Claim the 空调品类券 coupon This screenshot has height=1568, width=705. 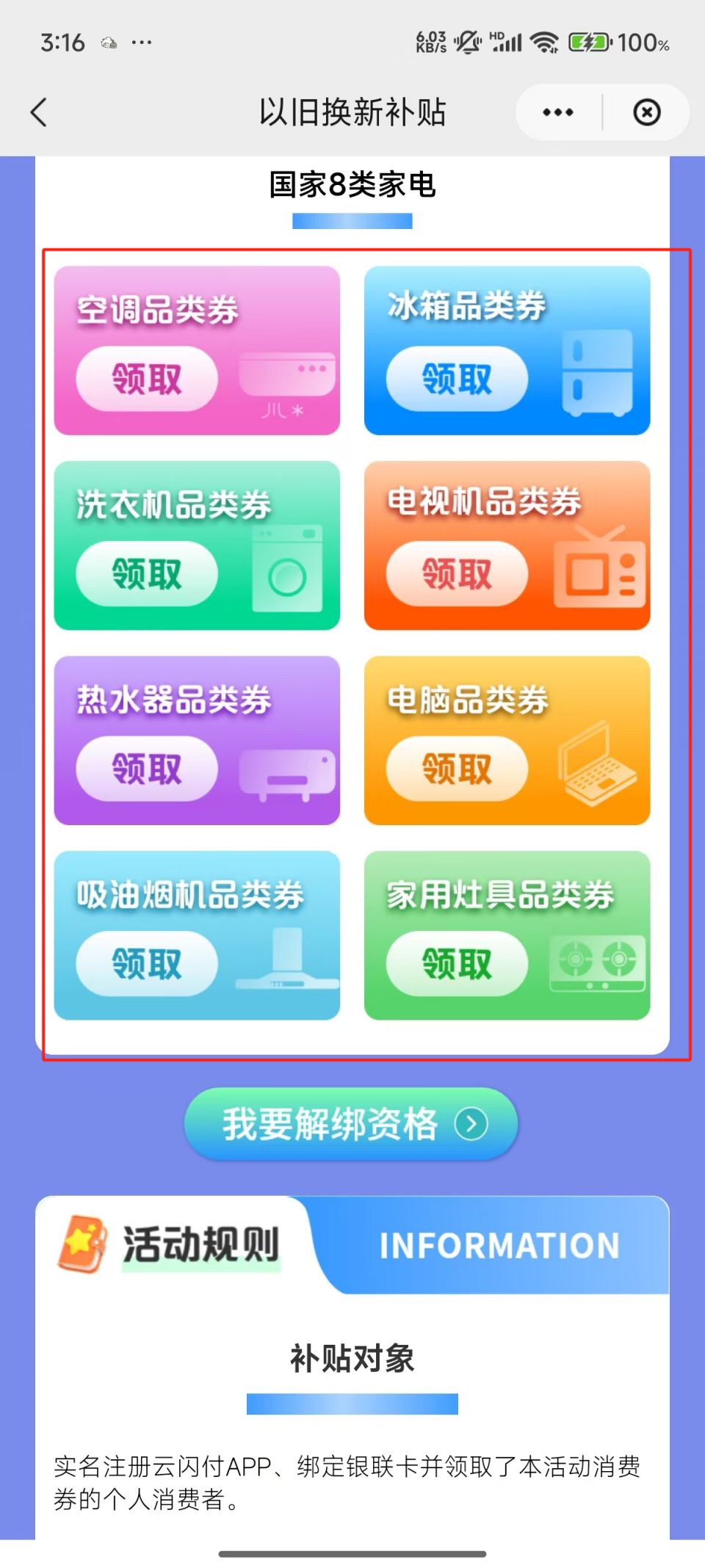[147, 379]
